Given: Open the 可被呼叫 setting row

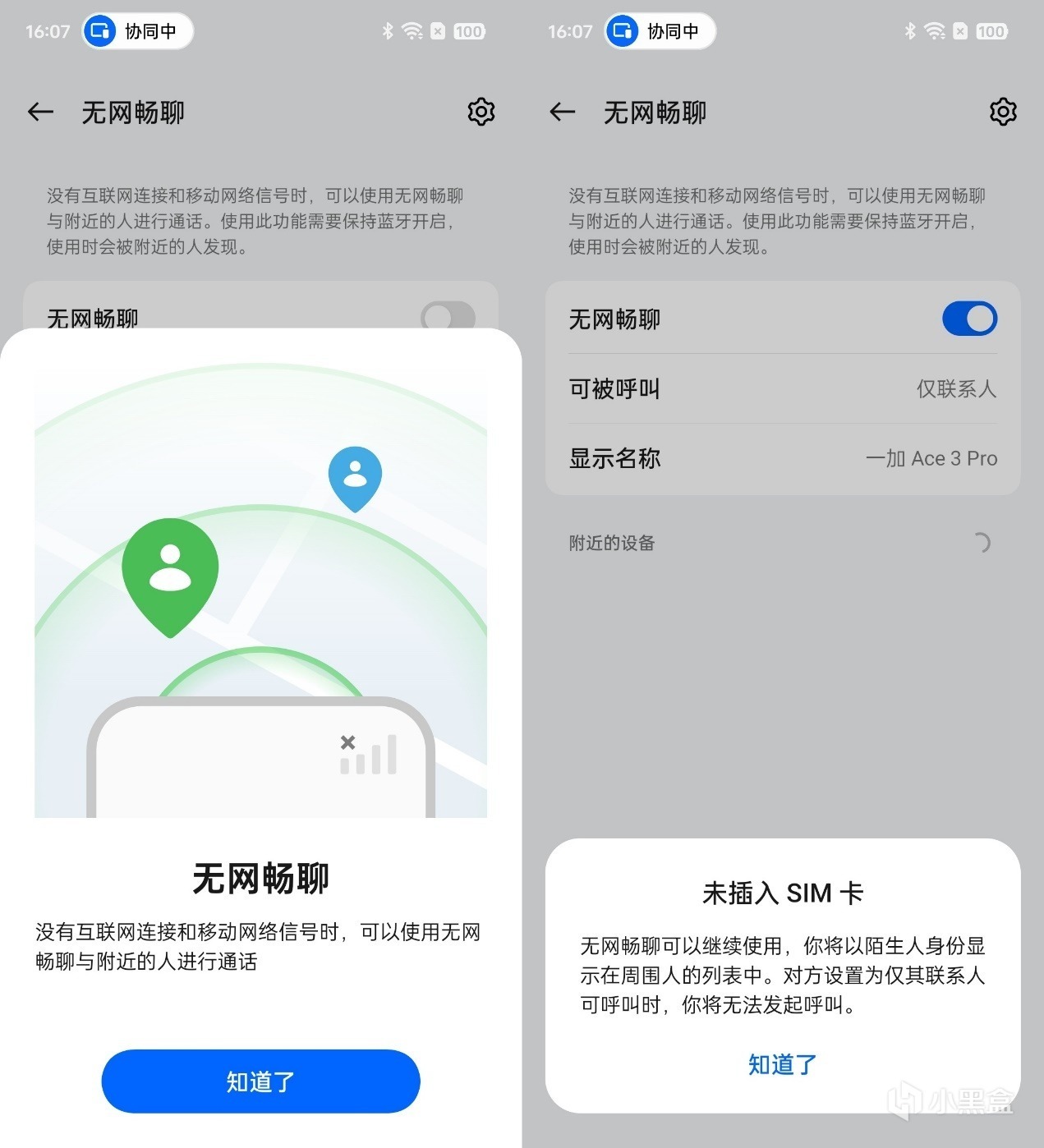Looking at the screenshot, I should (x=782, y=388).
